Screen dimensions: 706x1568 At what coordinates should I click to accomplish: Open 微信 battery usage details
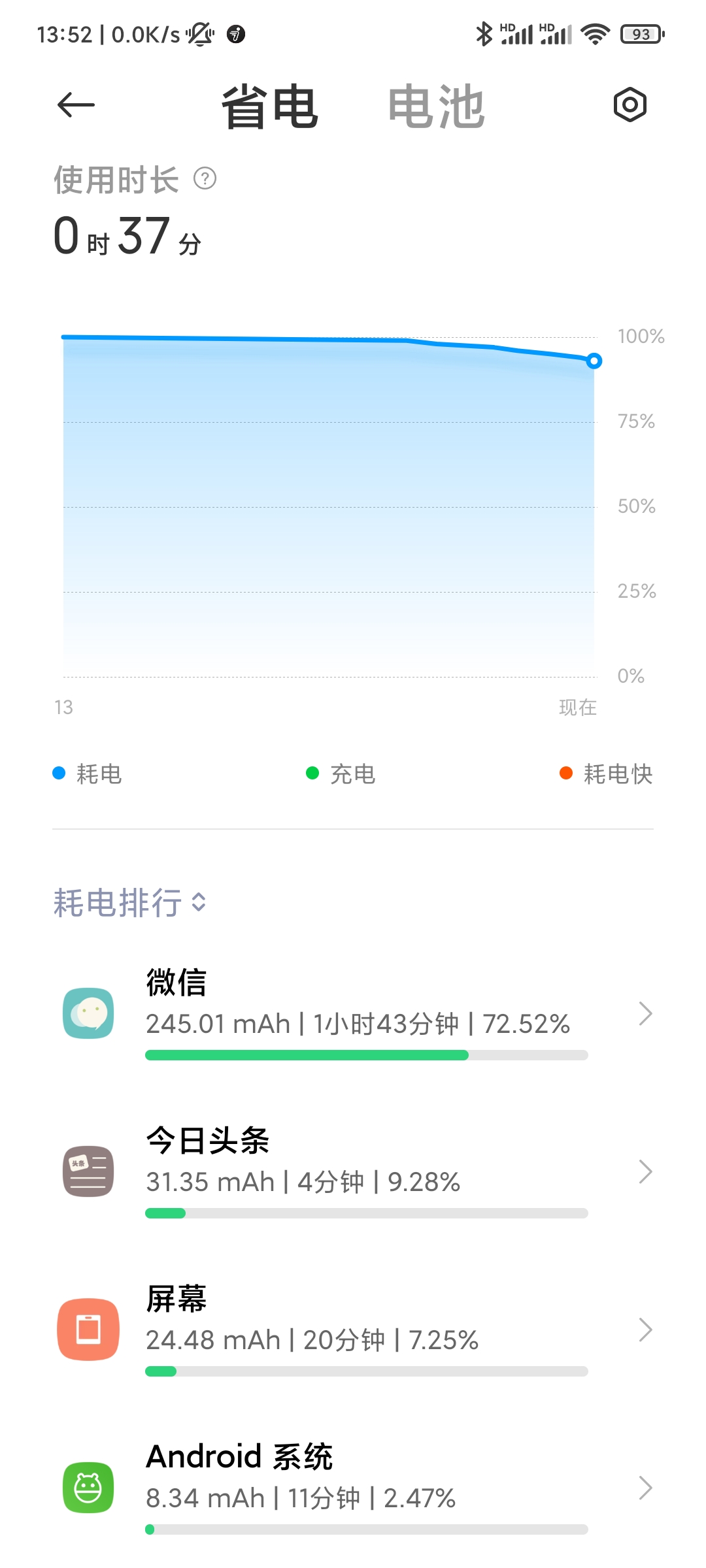pos(366,1013)
